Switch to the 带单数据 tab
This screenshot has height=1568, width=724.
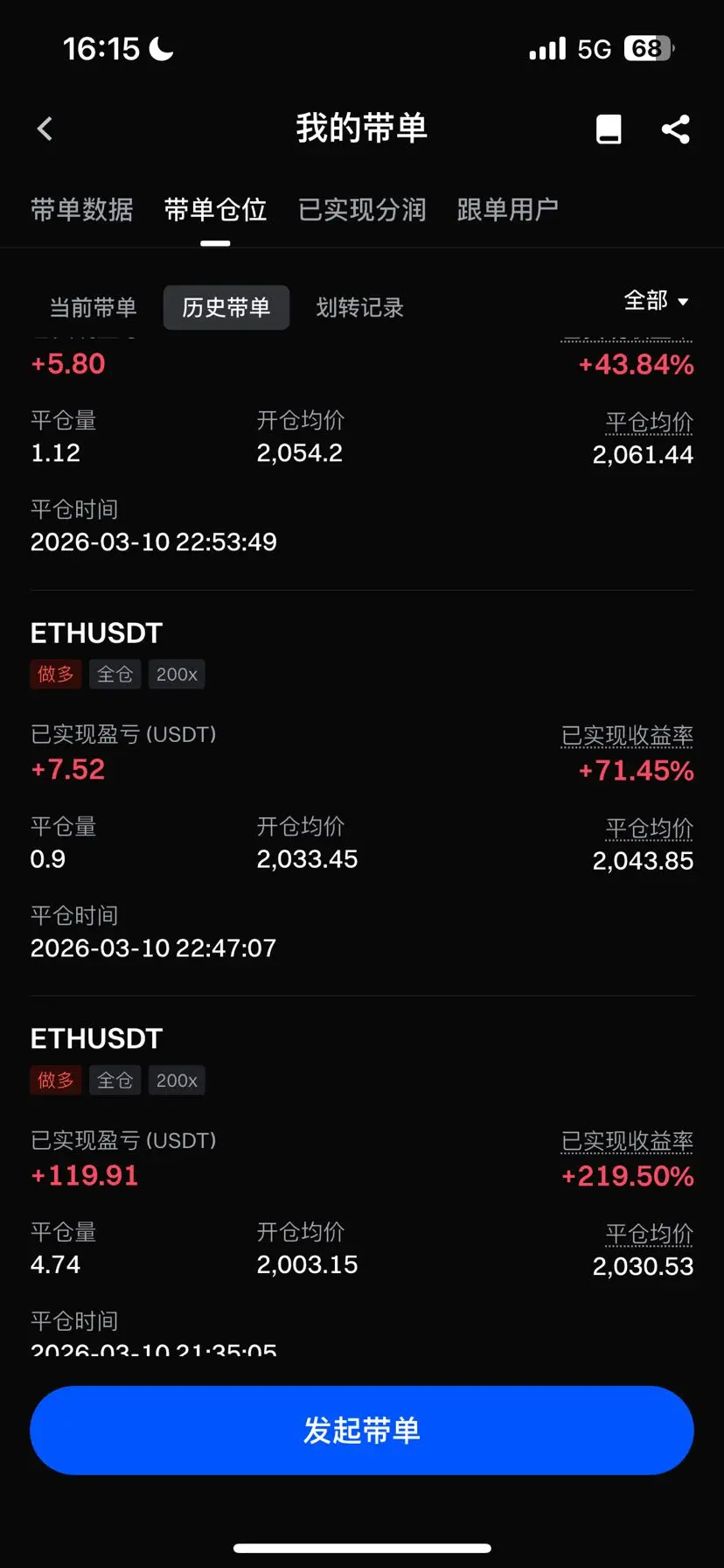(x=82, y=210)
